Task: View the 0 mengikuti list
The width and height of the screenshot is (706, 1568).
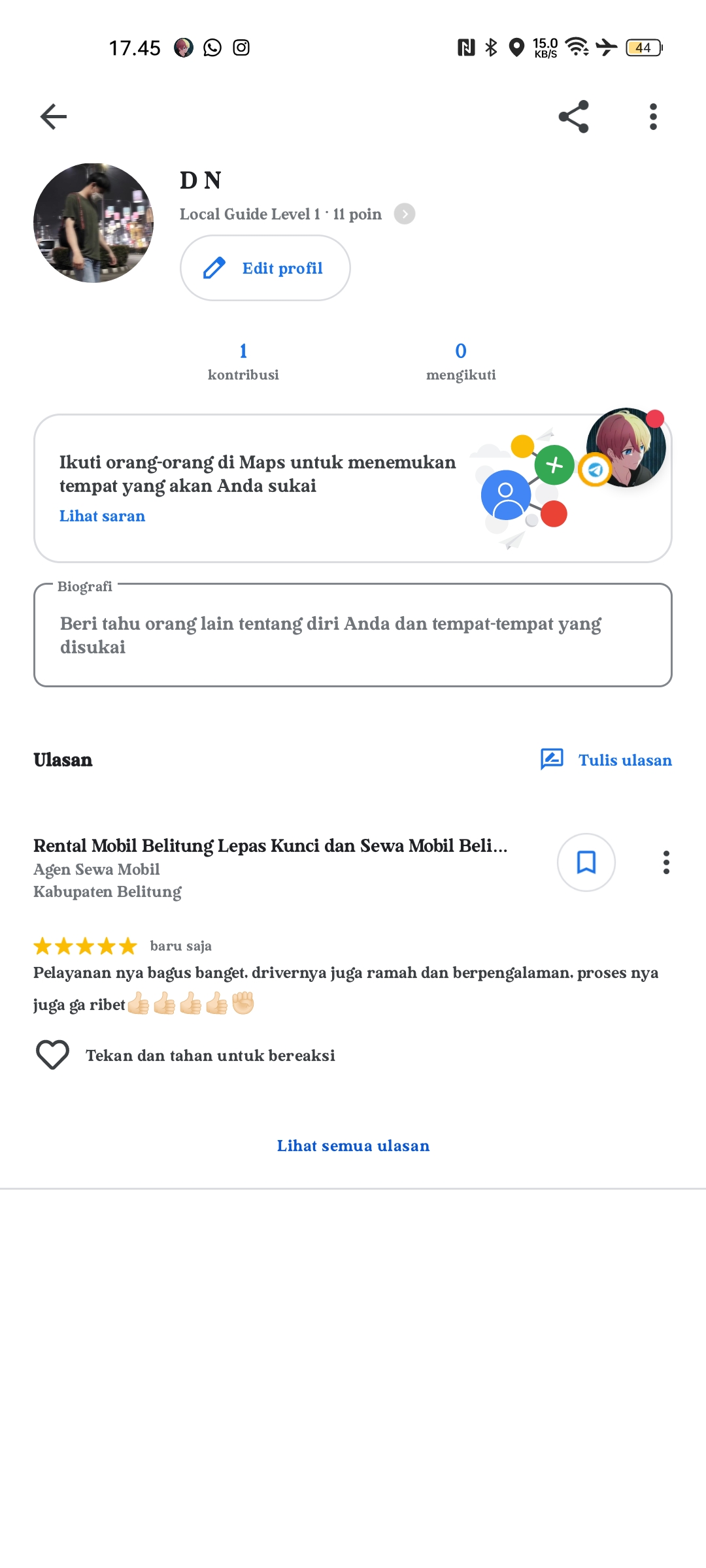Action: click(x=461, y=361)
